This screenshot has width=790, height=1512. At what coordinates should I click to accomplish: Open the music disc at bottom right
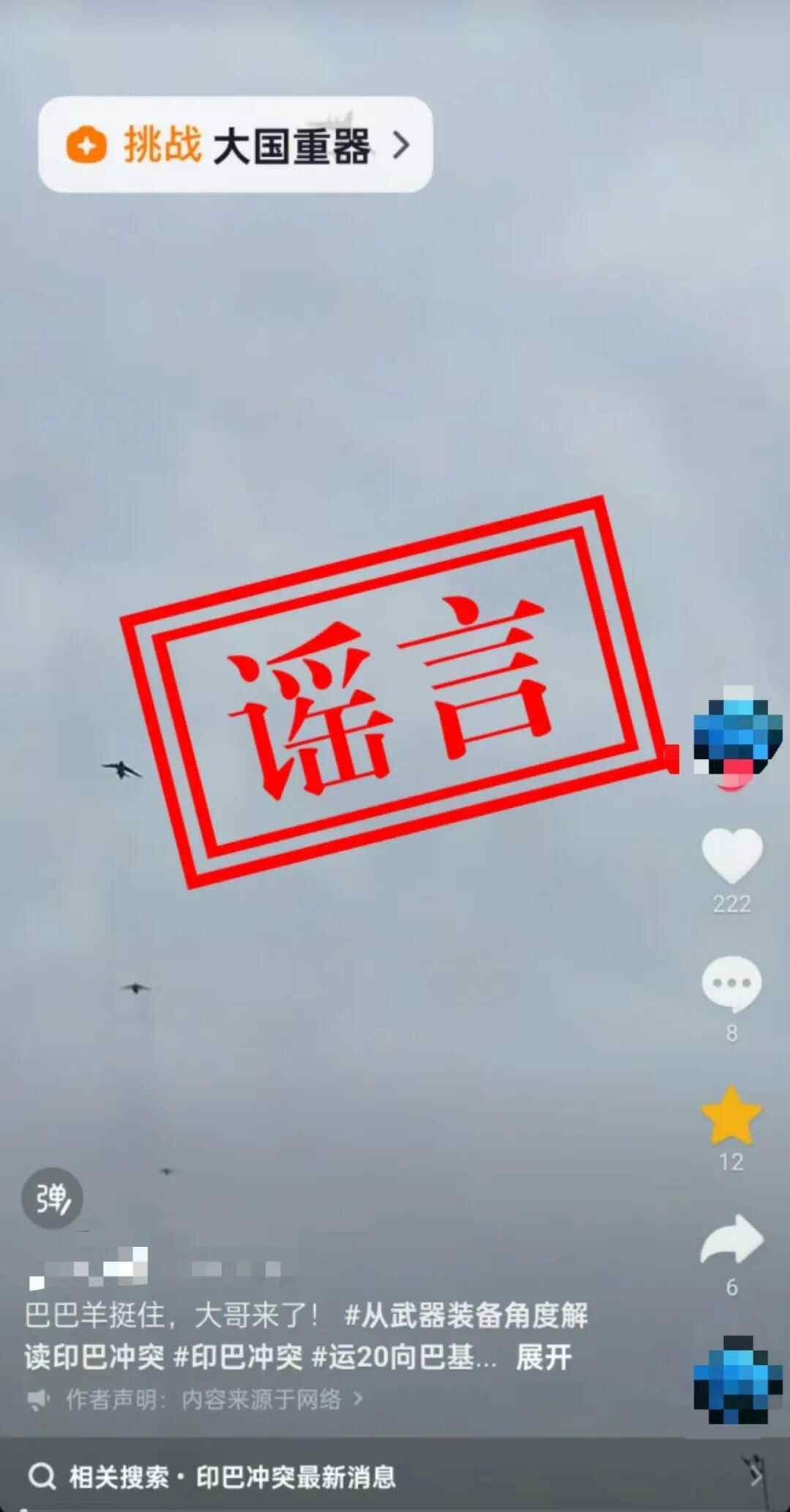coord(737,1380)
